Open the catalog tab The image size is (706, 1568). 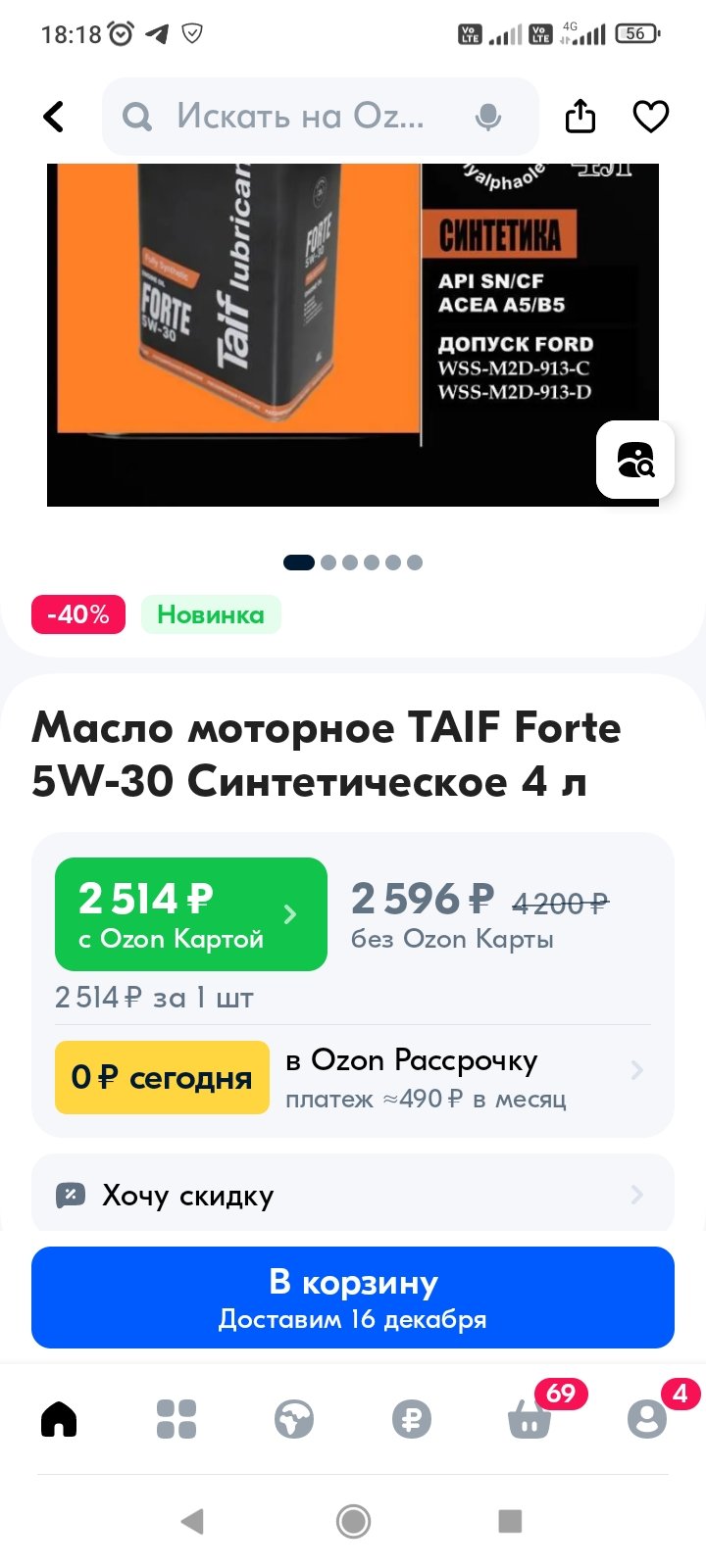[176, 1418]
